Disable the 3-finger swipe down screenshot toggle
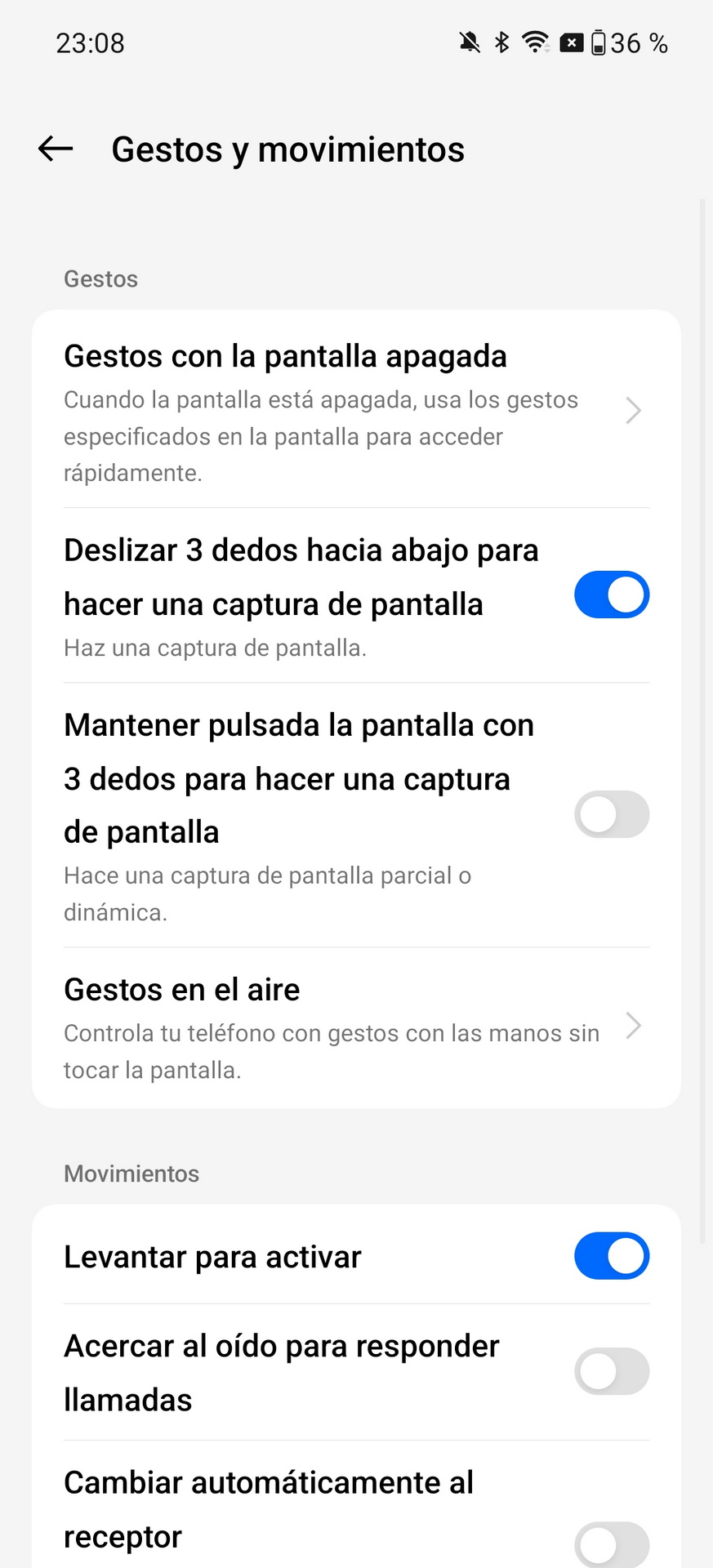This screenshot has height=1568, width=713. tap(612, 595)
